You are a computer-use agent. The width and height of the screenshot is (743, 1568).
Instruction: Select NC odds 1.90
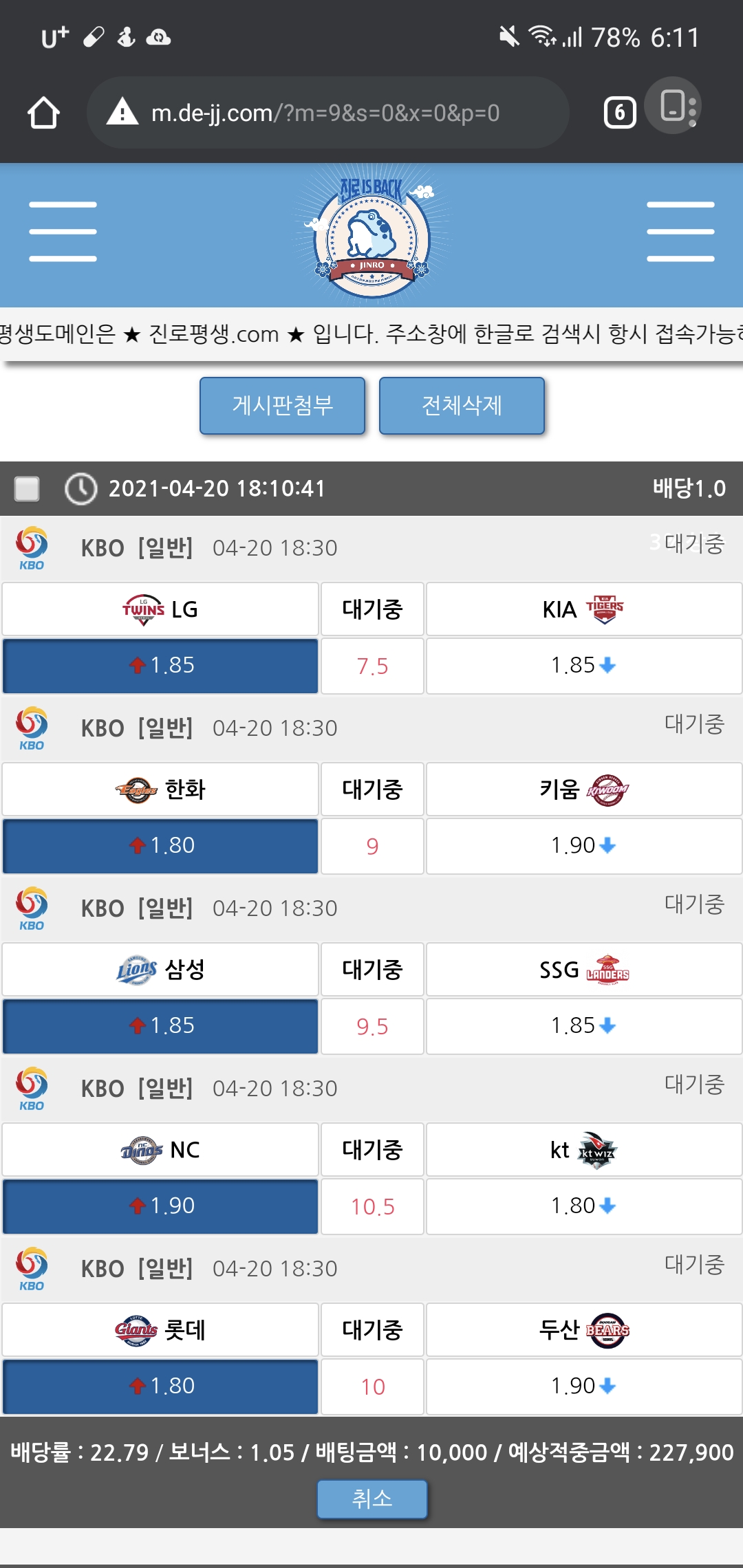[x=160, y=1206]
